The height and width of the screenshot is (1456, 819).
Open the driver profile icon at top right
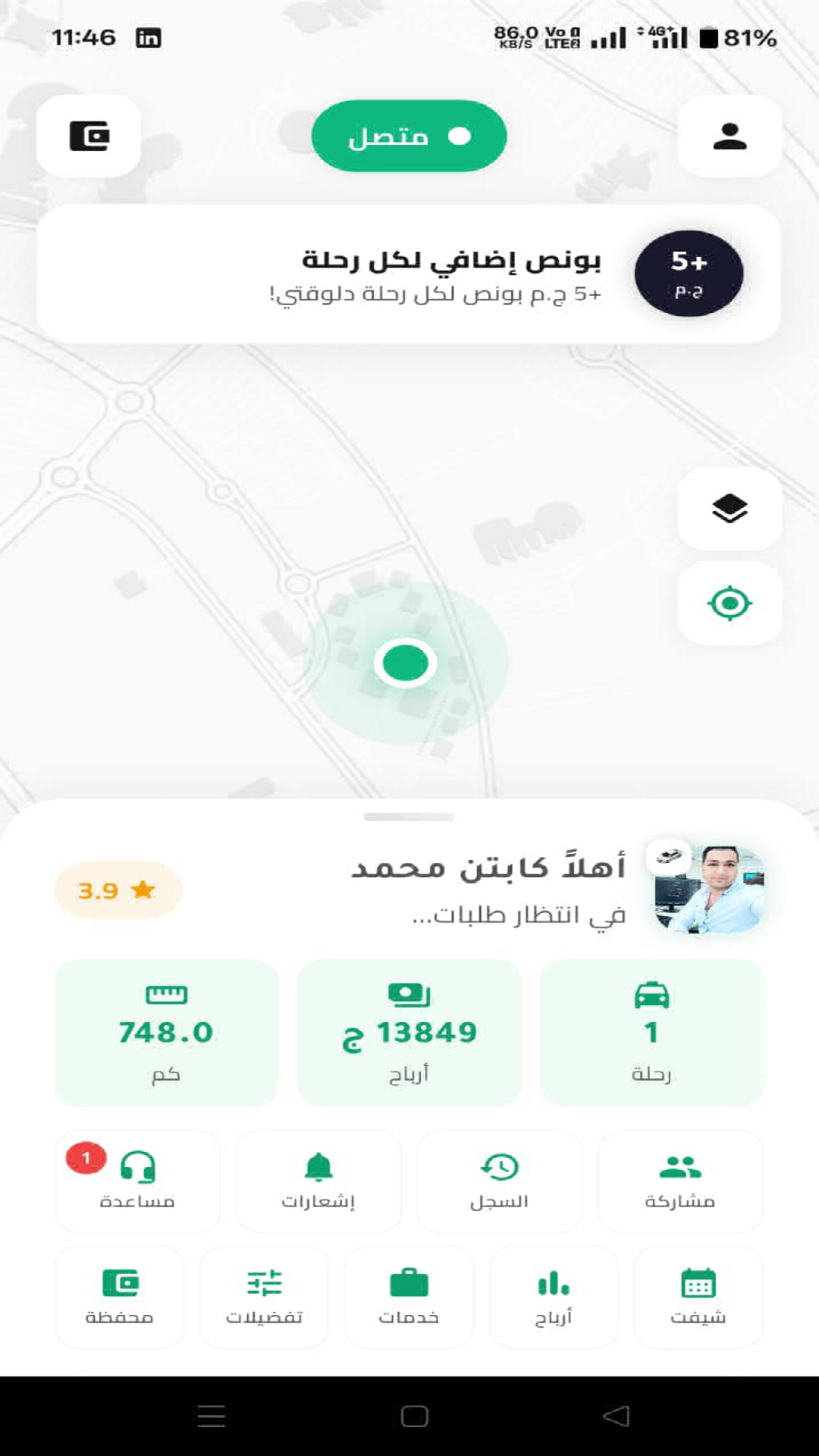point(729,136)
